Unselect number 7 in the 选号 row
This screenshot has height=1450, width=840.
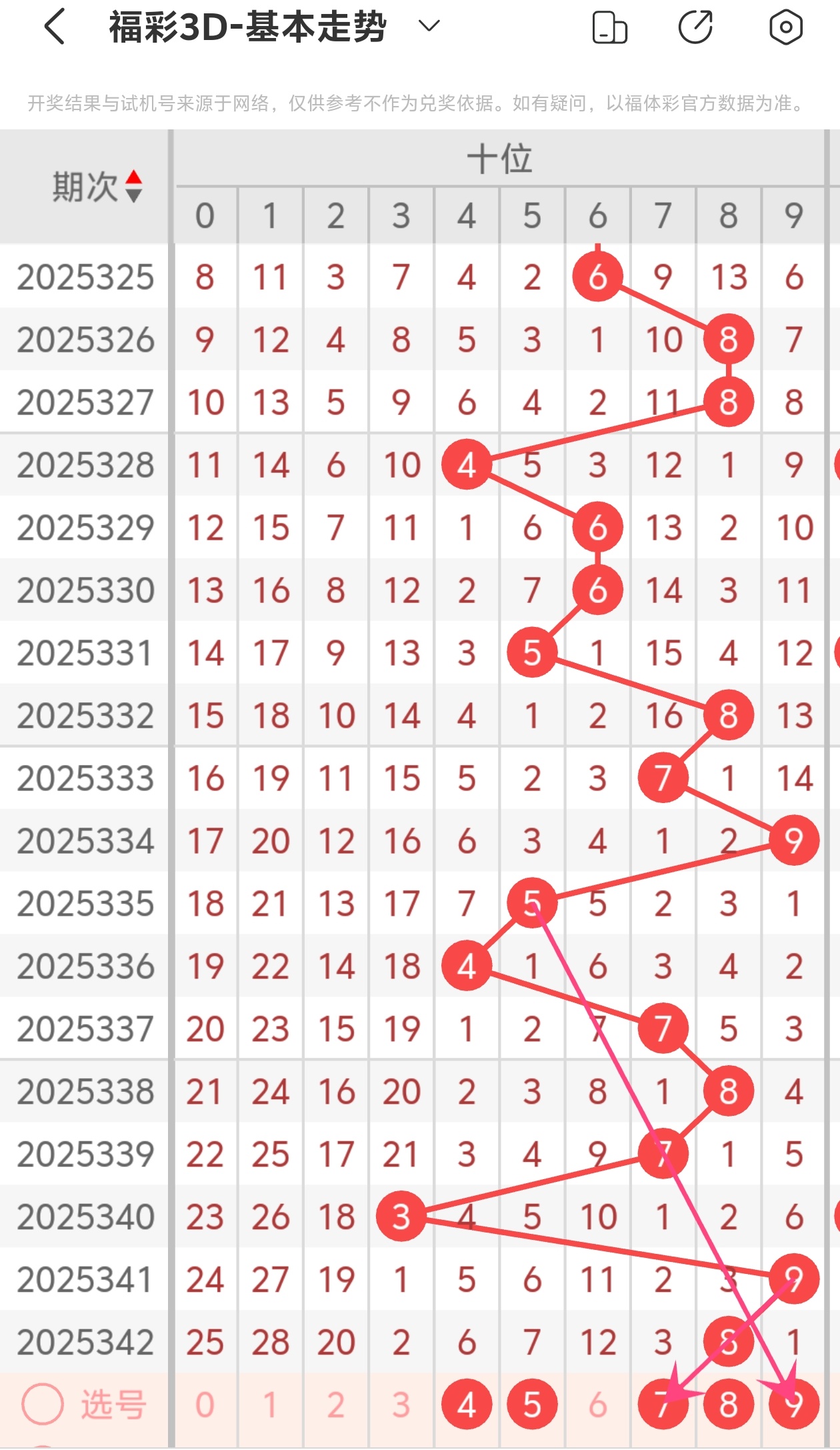click(663, 1405)
